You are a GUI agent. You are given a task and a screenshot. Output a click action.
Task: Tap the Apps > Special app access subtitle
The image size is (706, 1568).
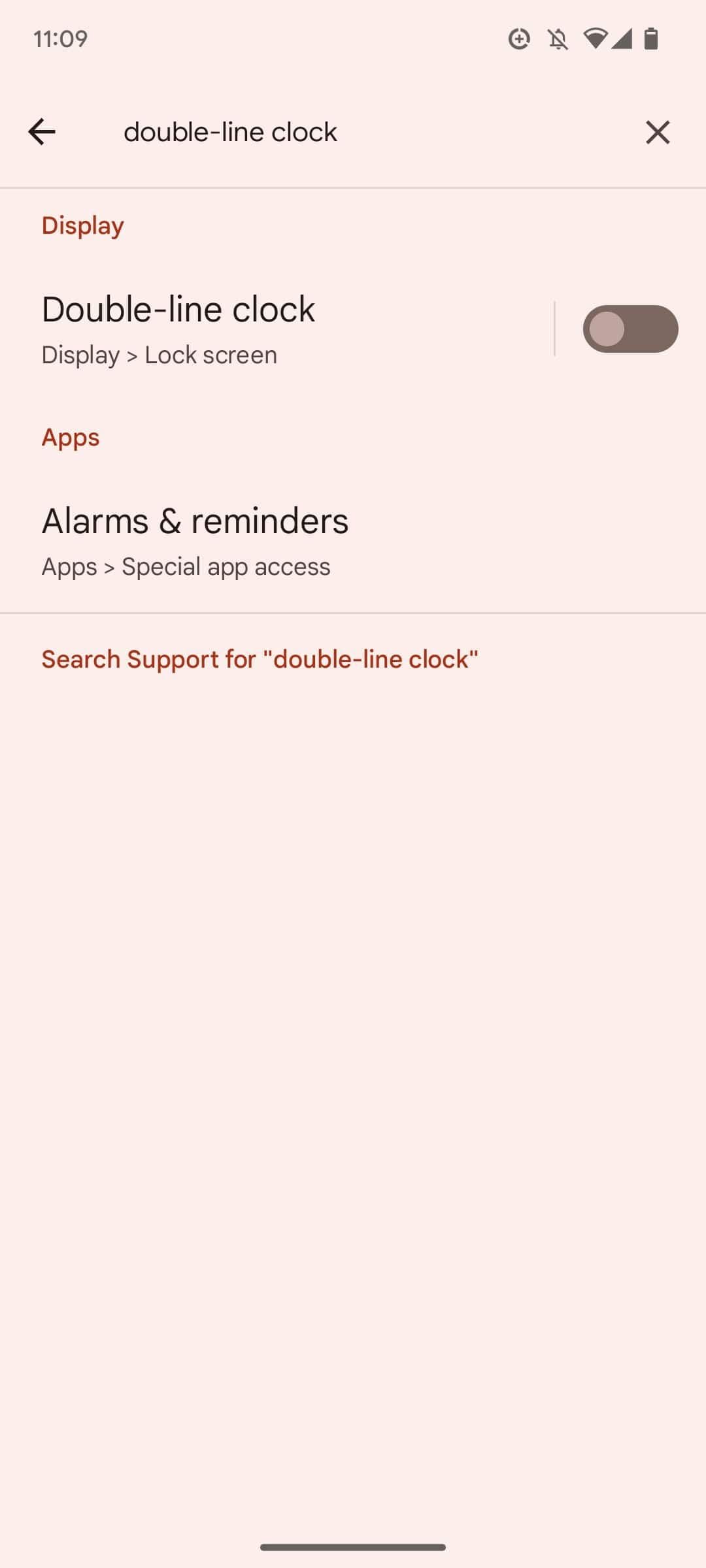pos(186,566)
